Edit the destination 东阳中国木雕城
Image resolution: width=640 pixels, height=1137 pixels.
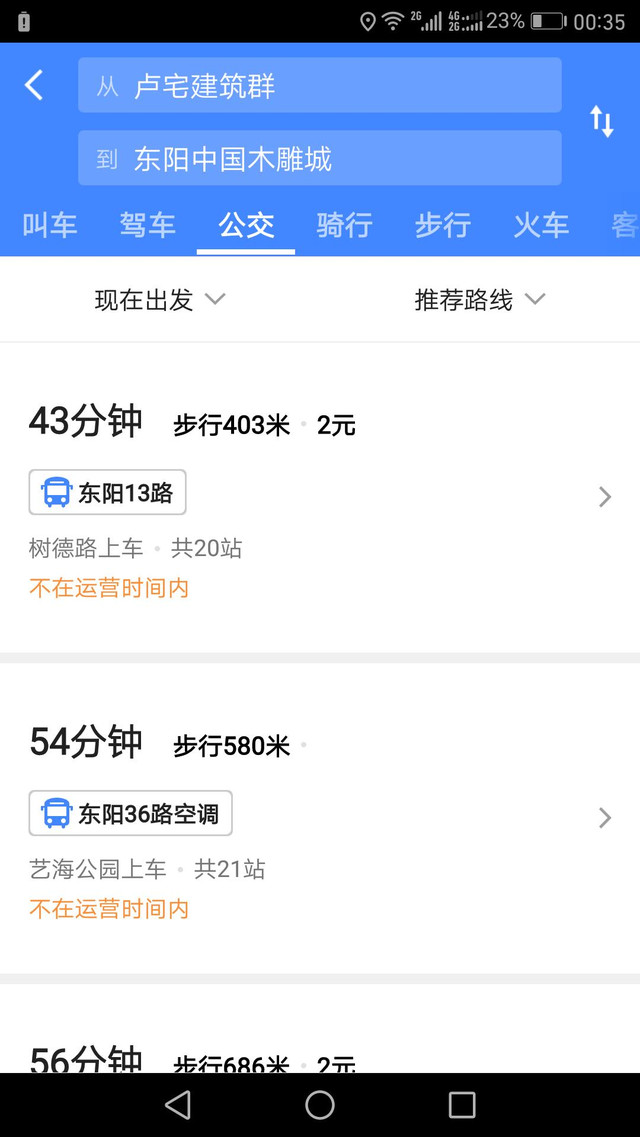point(320,158)
